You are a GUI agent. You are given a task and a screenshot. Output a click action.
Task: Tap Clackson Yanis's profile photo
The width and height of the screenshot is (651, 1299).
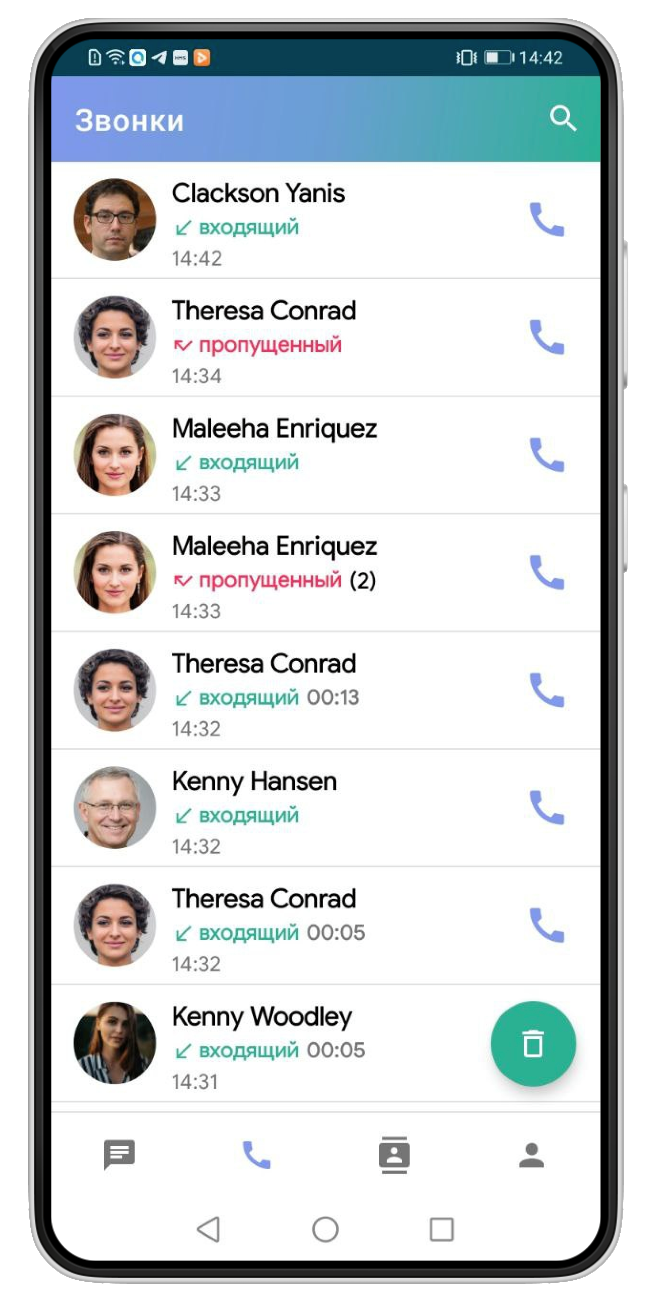coord(115,220)
